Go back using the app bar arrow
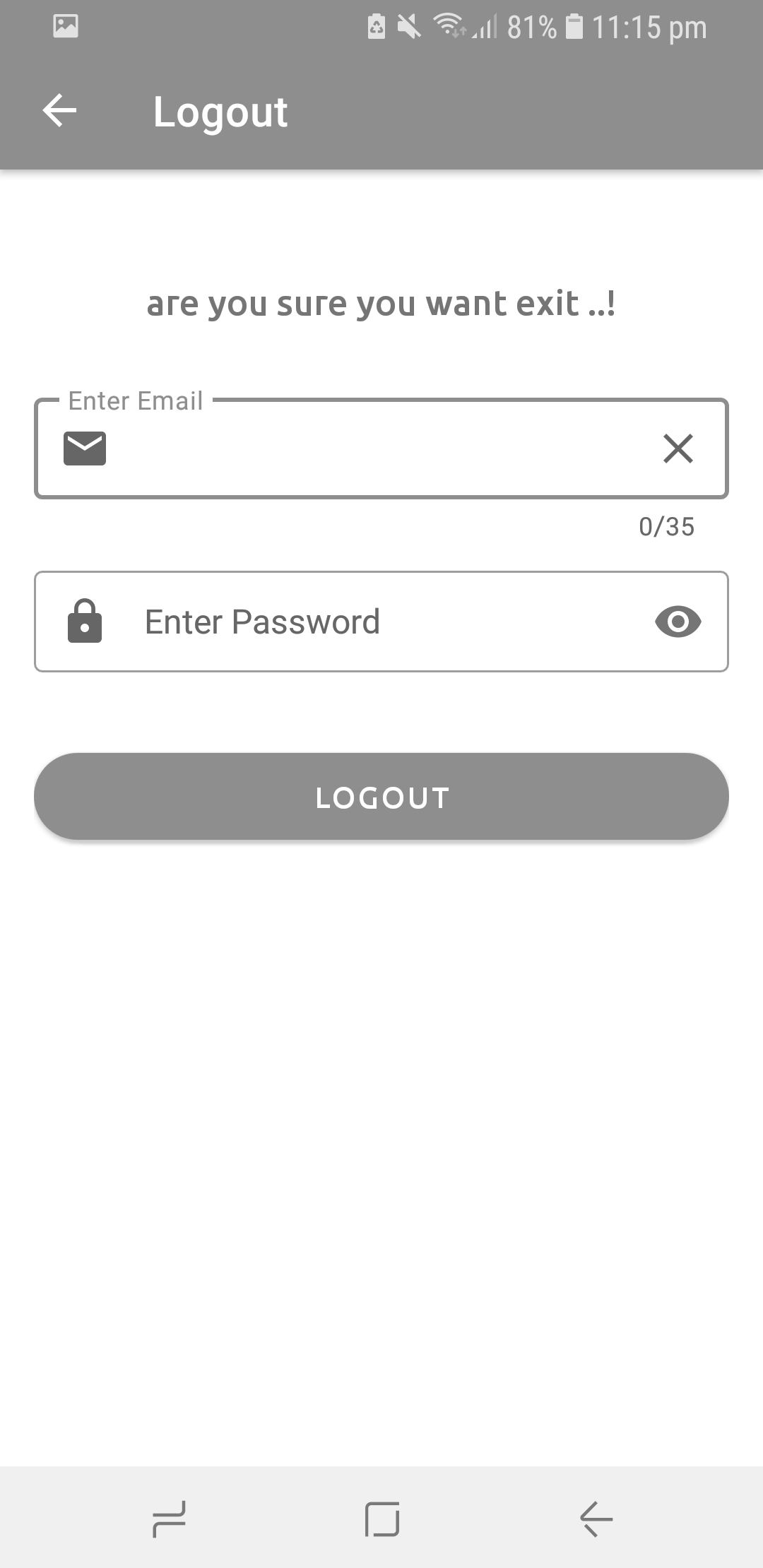 (x=59, y=112)
